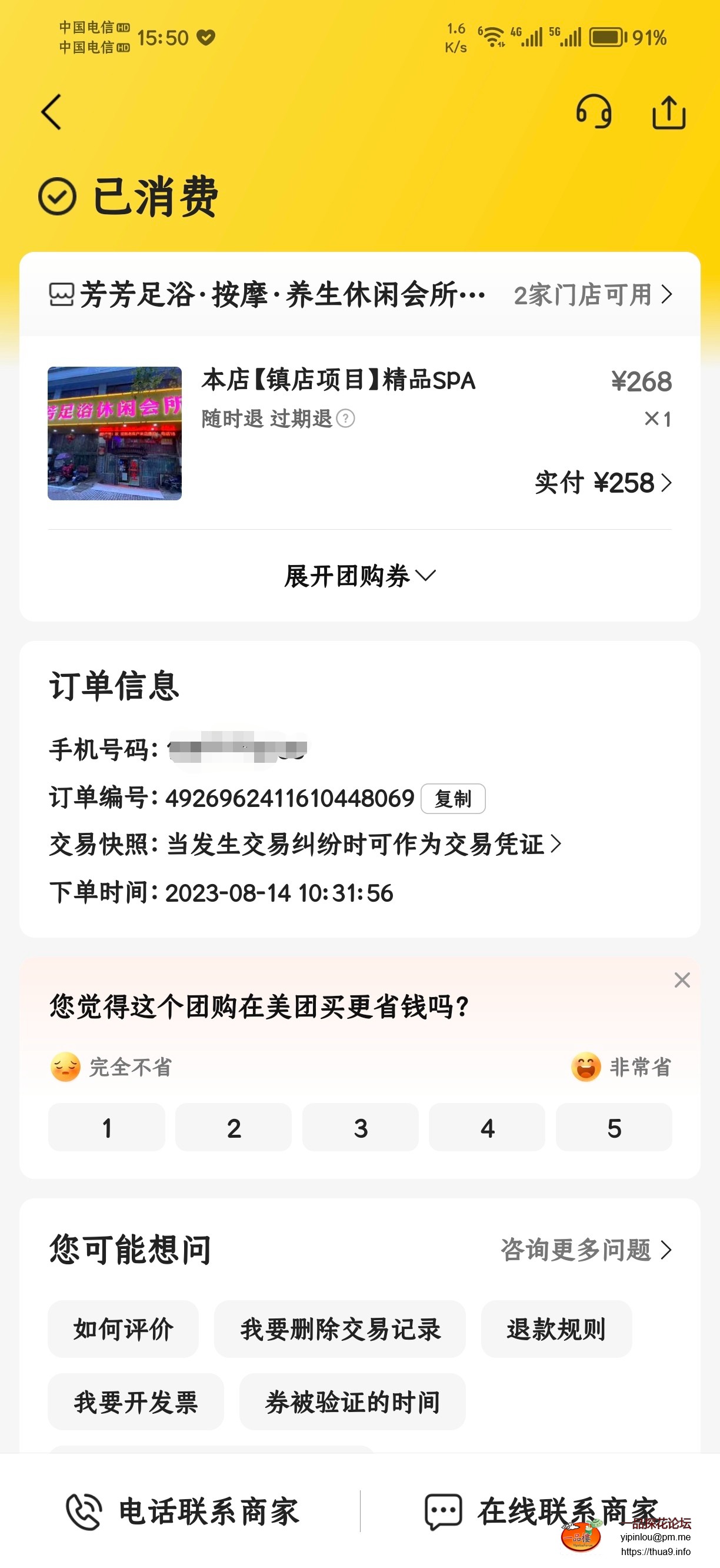Choose rating 3 for savings
The width and height of the screenshot is (720, 1568).
pyautogui.click(x=360, y=1127)
